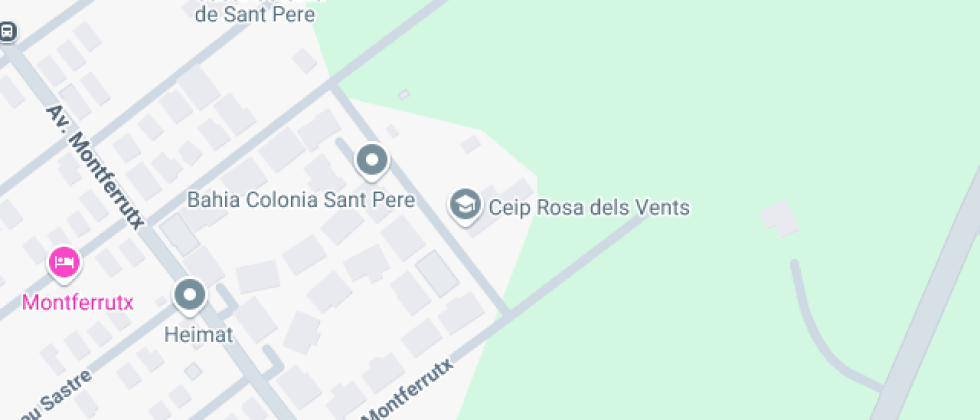The width and height of the screenshot is (980, 420).
Task: Select the Ceip Rosa dels Vents school marker
Action: point(465,206)
